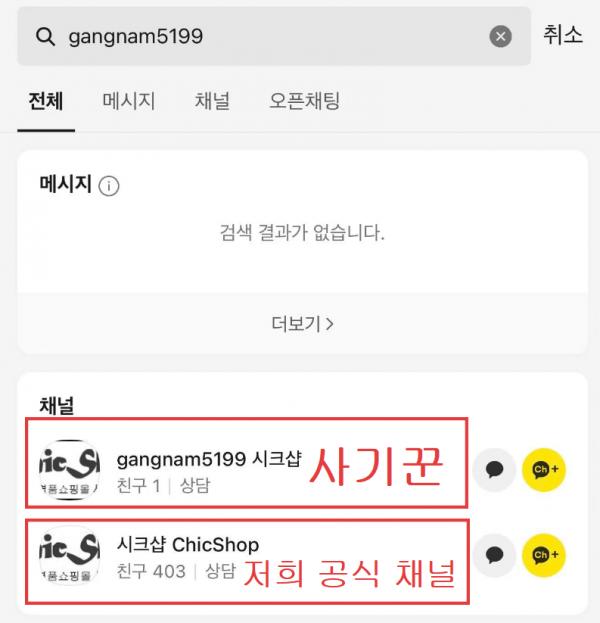Tap the search field containing gangnam5199
Viewport: 600px width, 623px height.
point(260,37)
